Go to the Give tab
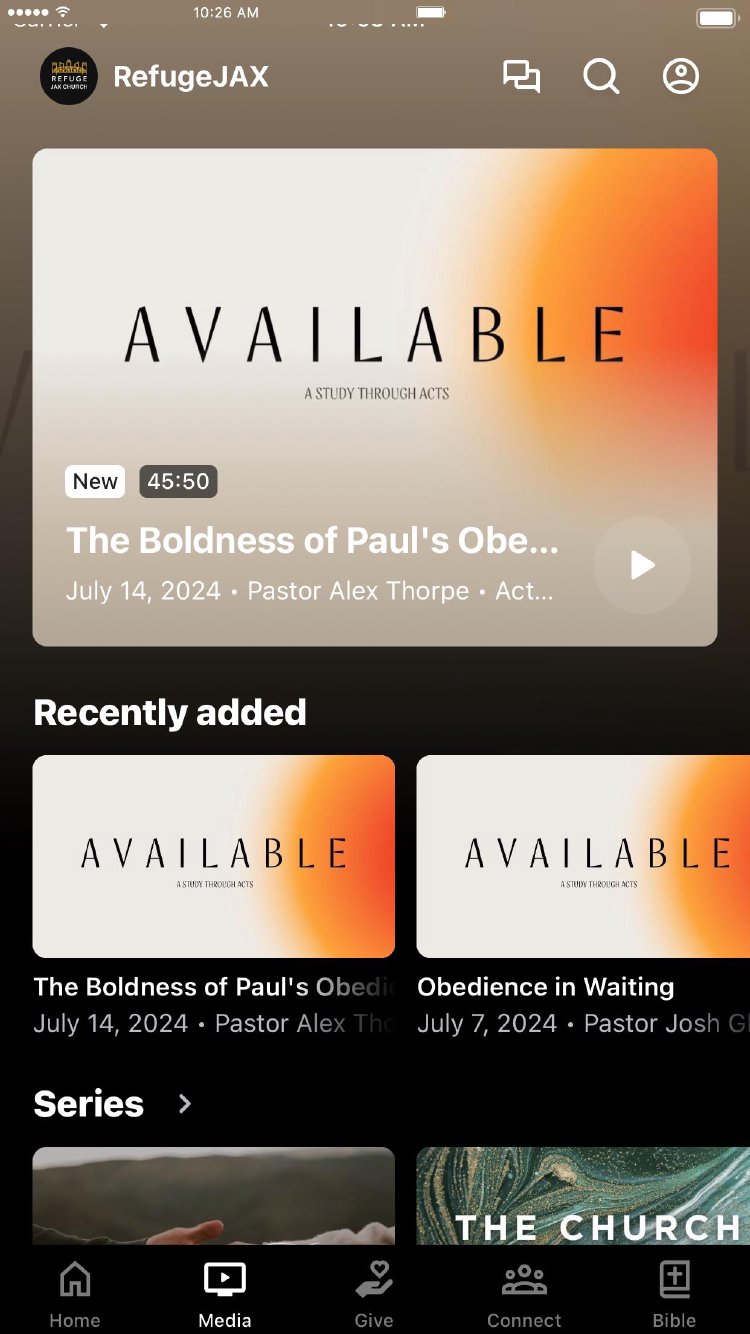This screenshot has width=750, height=1334. pyautogui.click(x=374, y=1294)
